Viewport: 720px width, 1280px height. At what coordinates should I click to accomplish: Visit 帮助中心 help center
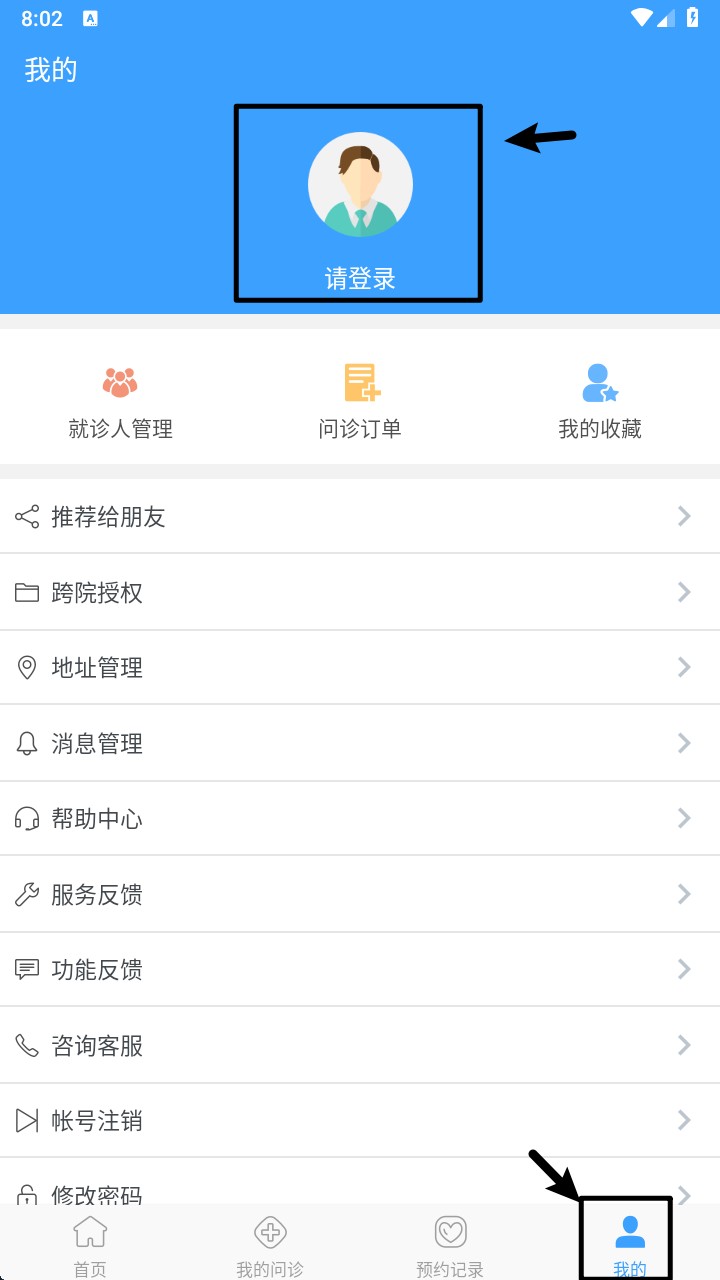pyautogui.click(x=360, y=818)
